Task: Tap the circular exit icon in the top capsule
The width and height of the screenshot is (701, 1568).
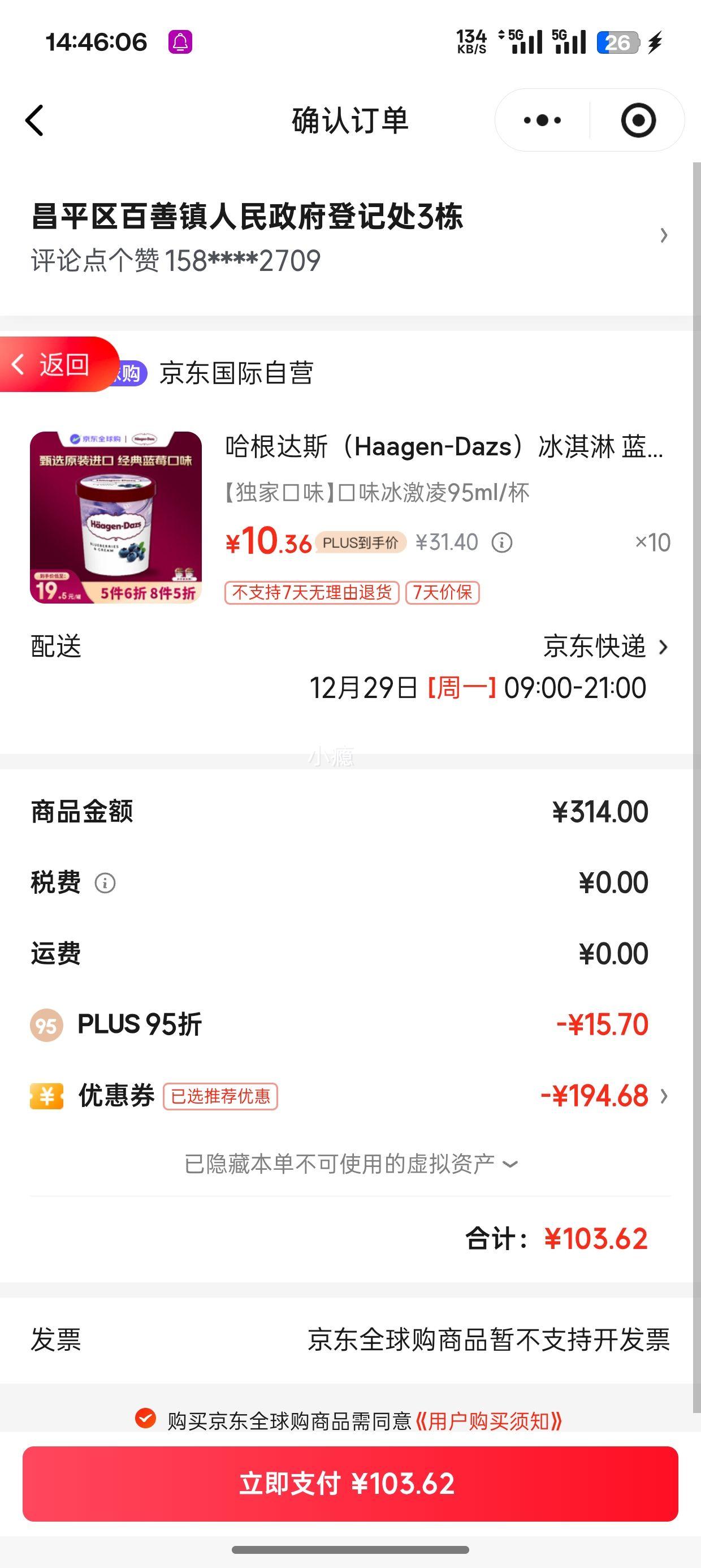Action: point(639,120)
